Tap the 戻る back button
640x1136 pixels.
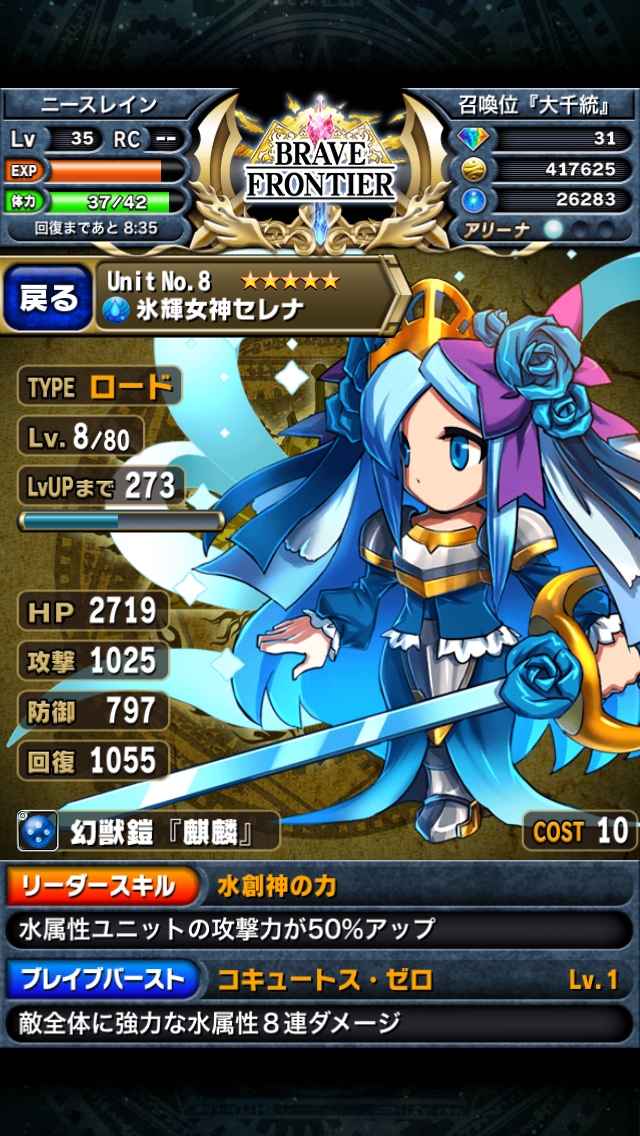pos(47,297)
